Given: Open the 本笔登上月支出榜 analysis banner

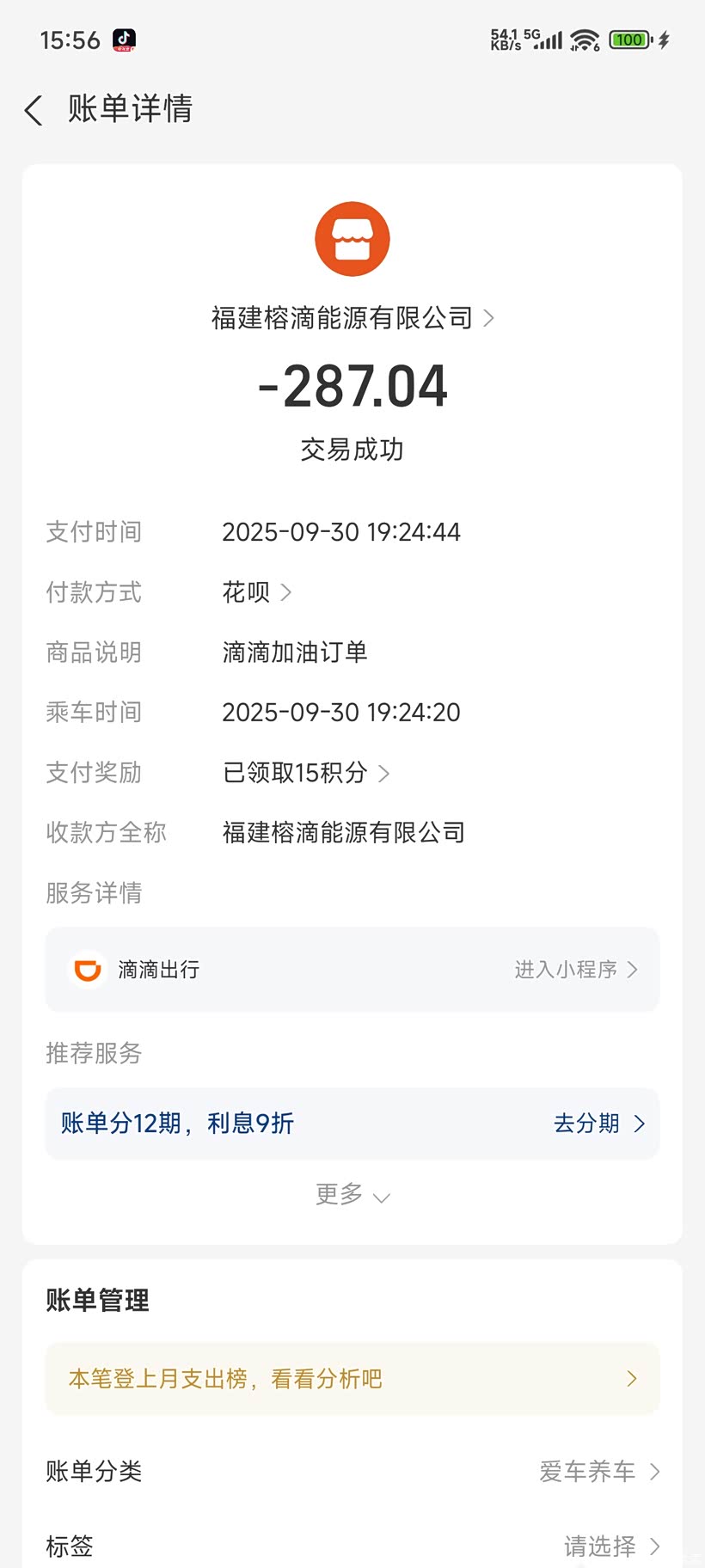Looking at the screenshot, I should [x=352, y=1379].
